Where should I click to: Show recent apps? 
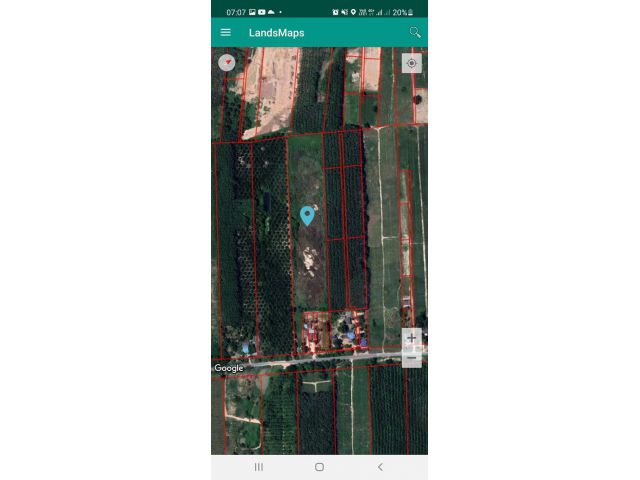pos(259,467)
